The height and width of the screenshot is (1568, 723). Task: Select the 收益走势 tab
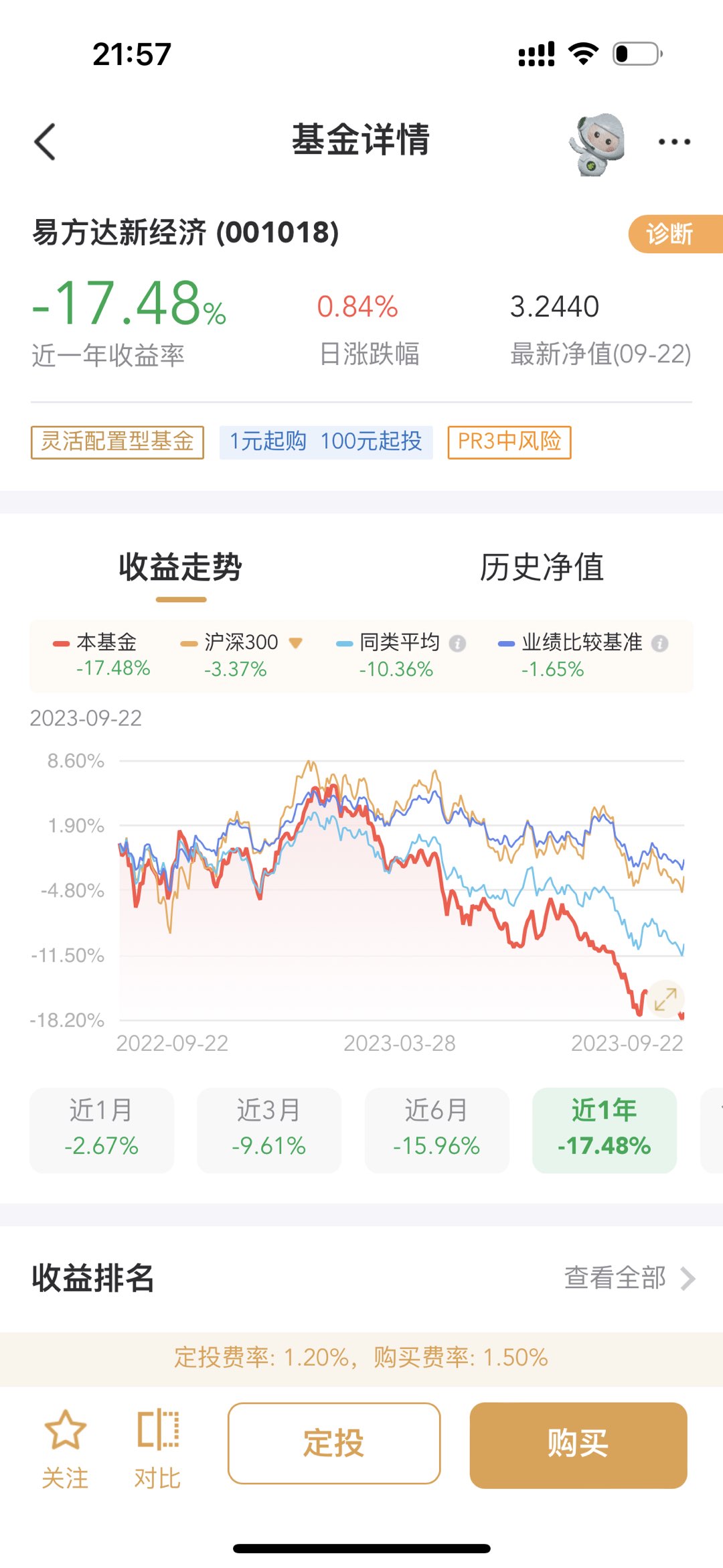[x=181, y=567]
